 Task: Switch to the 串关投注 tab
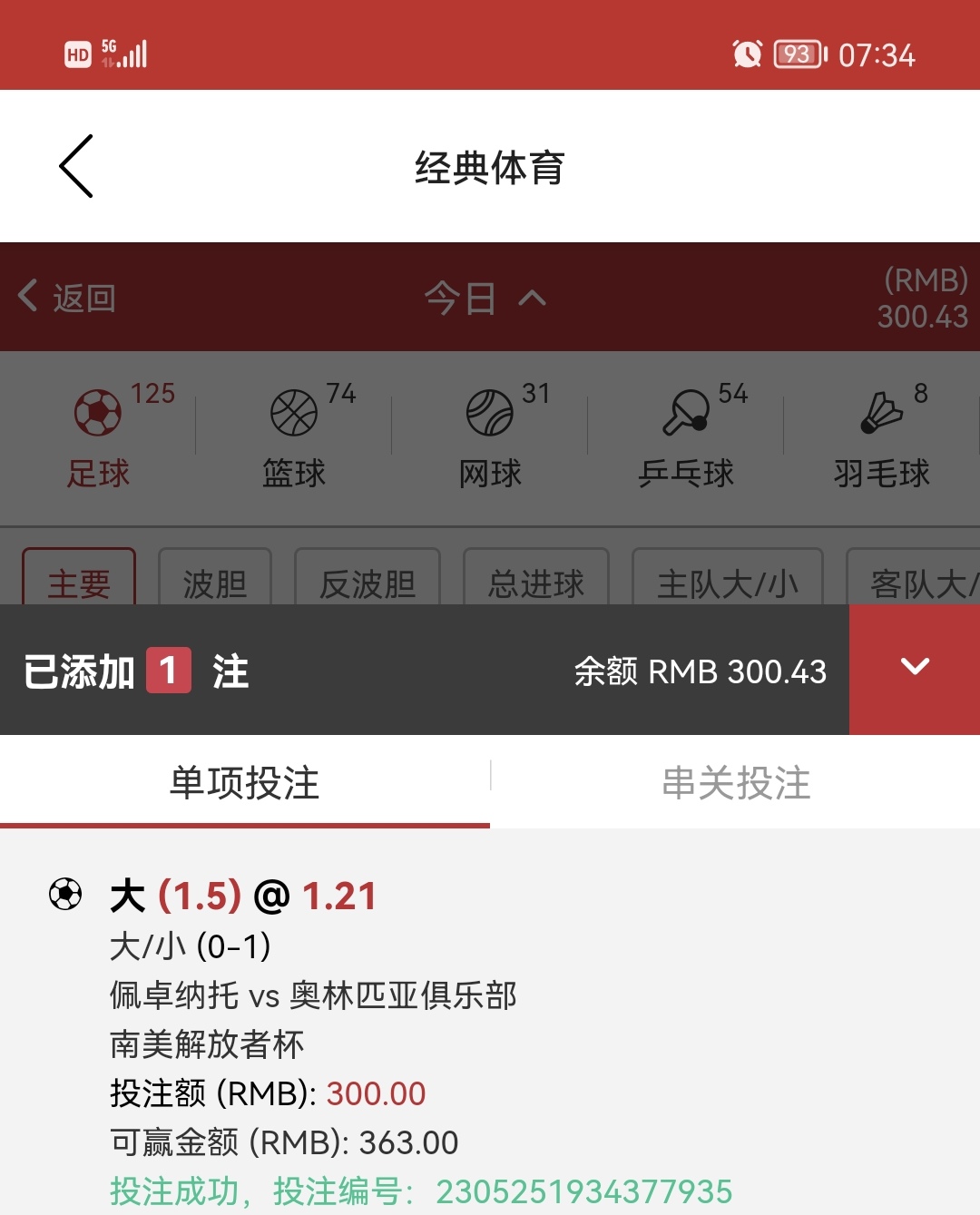(735, 782)
